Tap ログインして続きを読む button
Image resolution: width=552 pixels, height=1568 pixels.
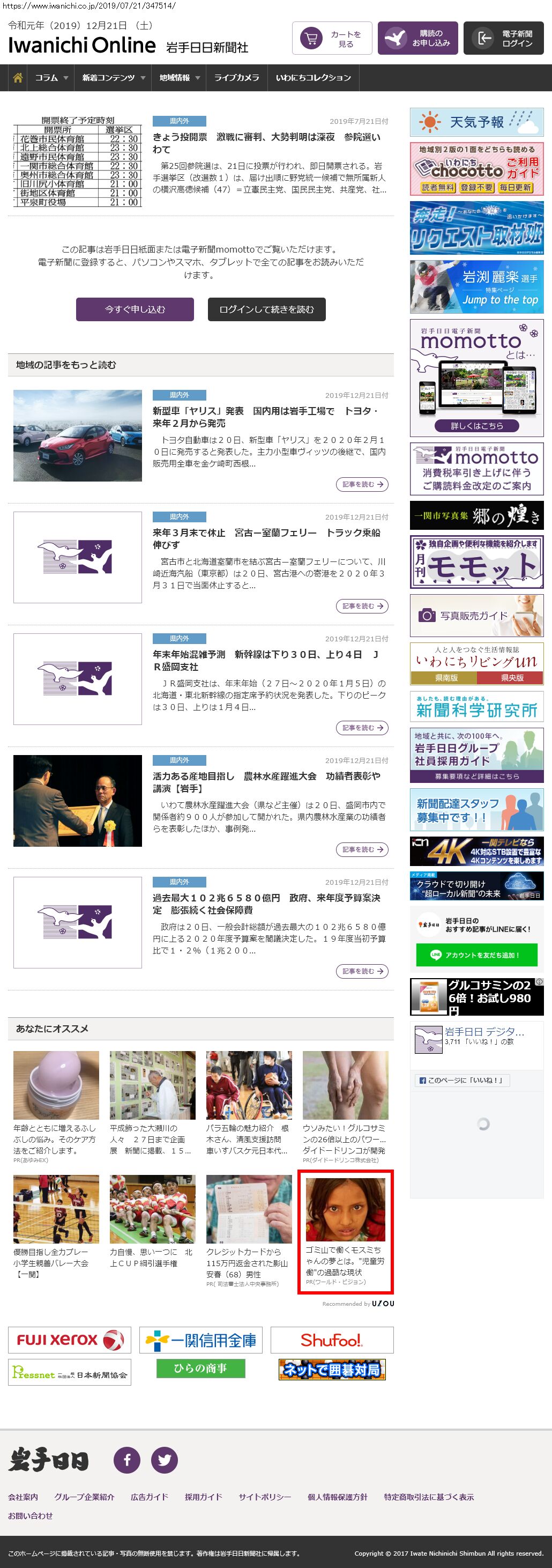click(266, 309)
